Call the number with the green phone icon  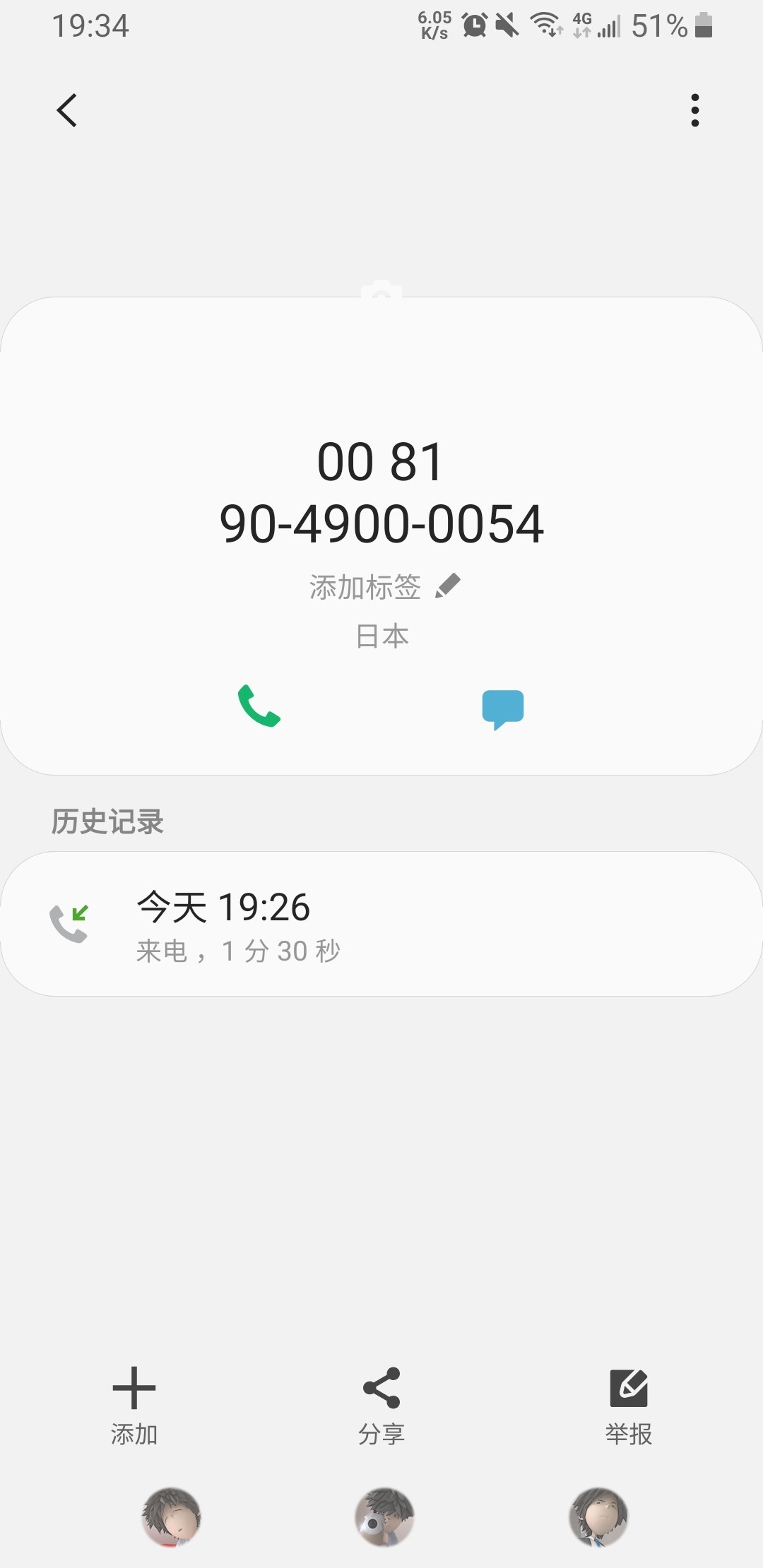coord(259,706)
